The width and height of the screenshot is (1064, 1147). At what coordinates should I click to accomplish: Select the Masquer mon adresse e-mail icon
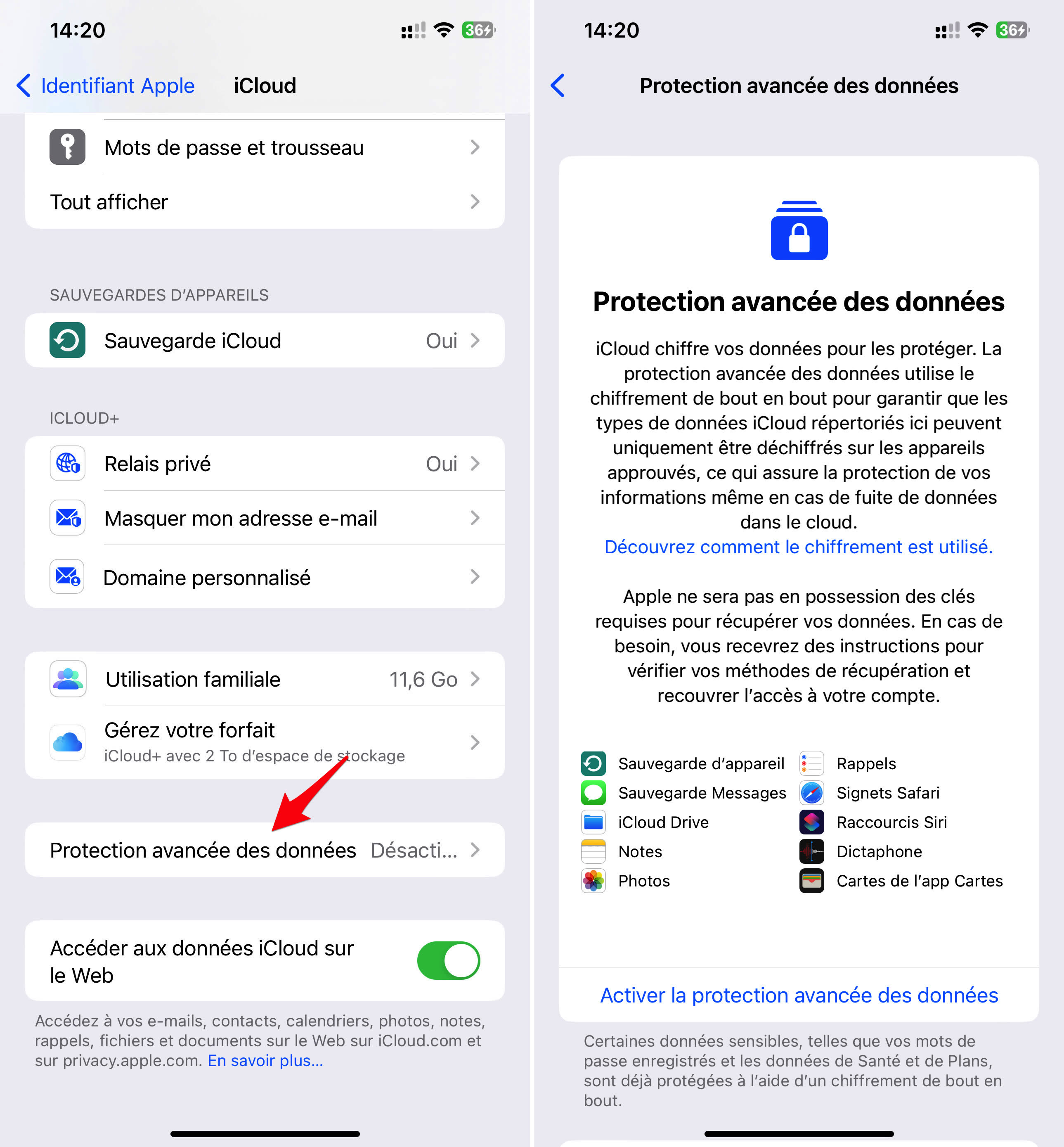tap(67, 518)
